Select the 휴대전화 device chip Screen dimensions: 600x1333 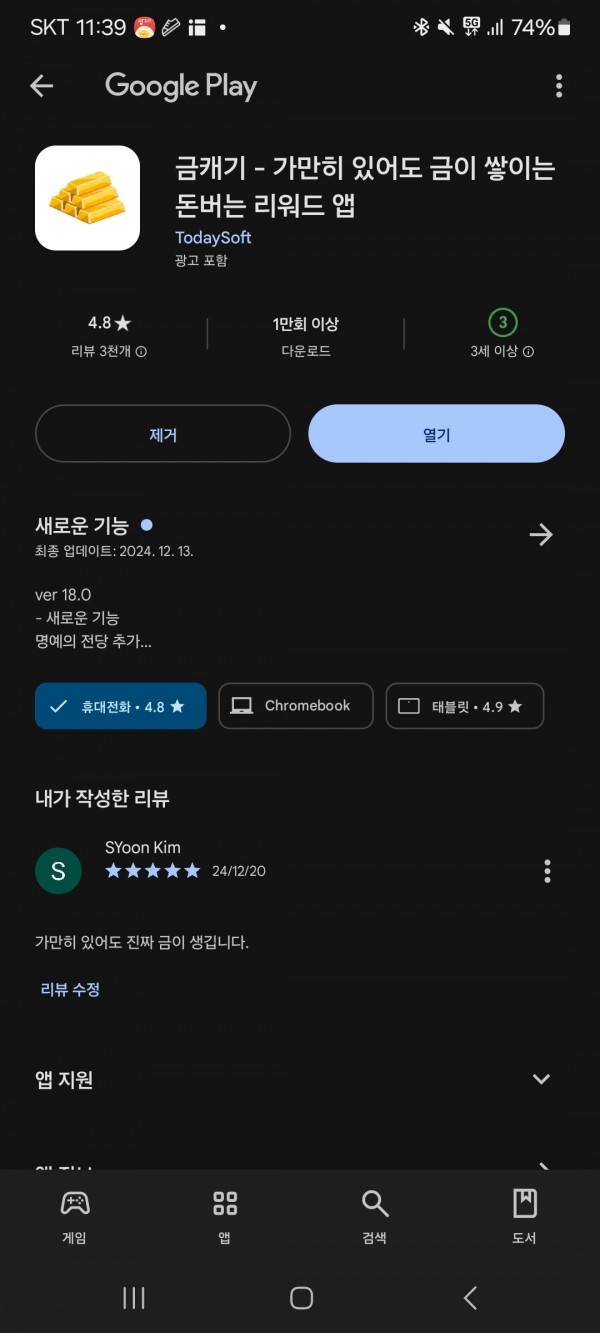point(121,706)
